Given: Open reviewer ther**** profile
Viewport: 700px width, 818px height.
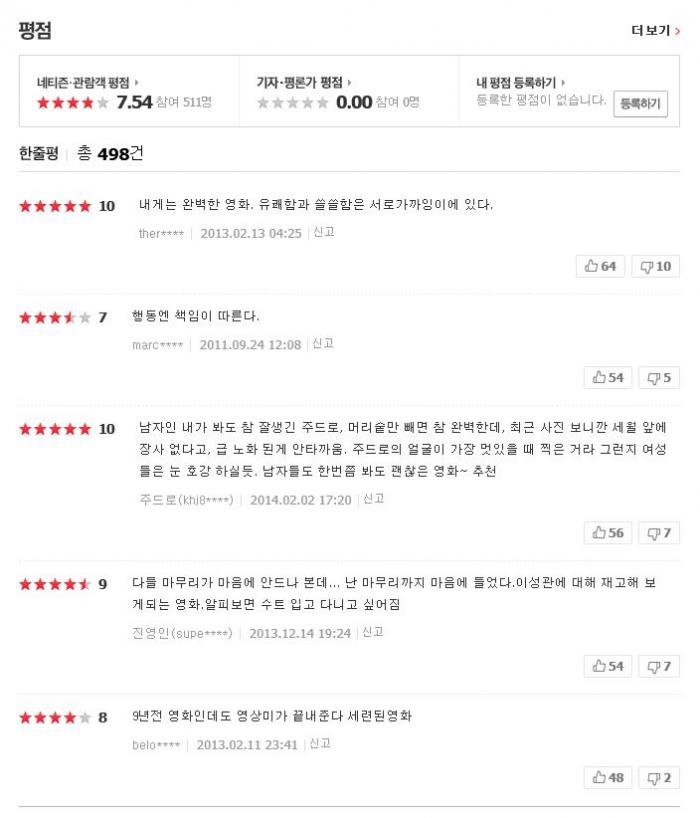Looking at the screenshot, I should 161,233.
